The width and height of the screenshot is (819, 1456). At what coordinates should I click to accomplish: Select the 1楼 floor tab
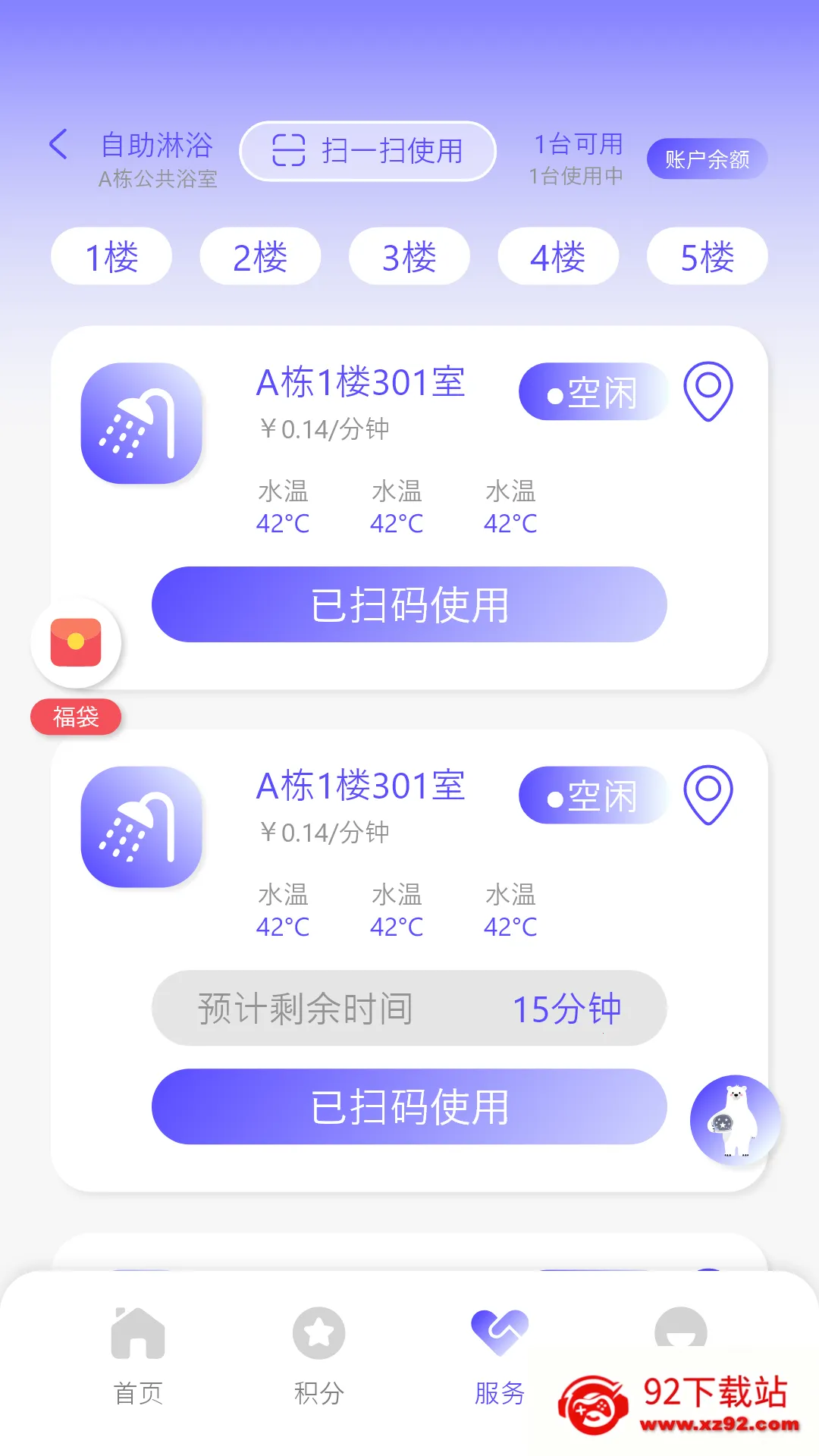[x=111, y=256]
